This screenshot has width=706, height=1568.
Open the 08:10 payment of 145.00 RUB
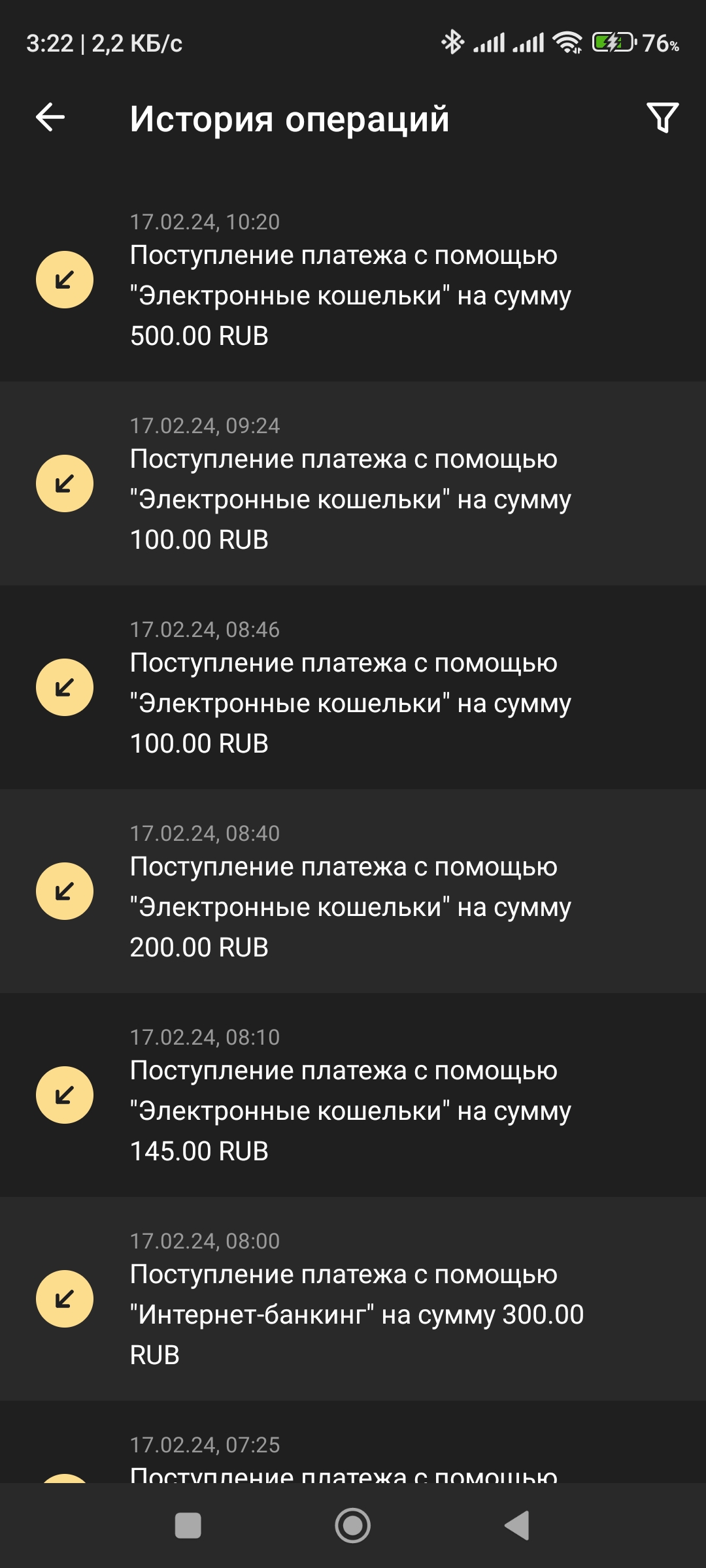click(x=353, y=1096)
